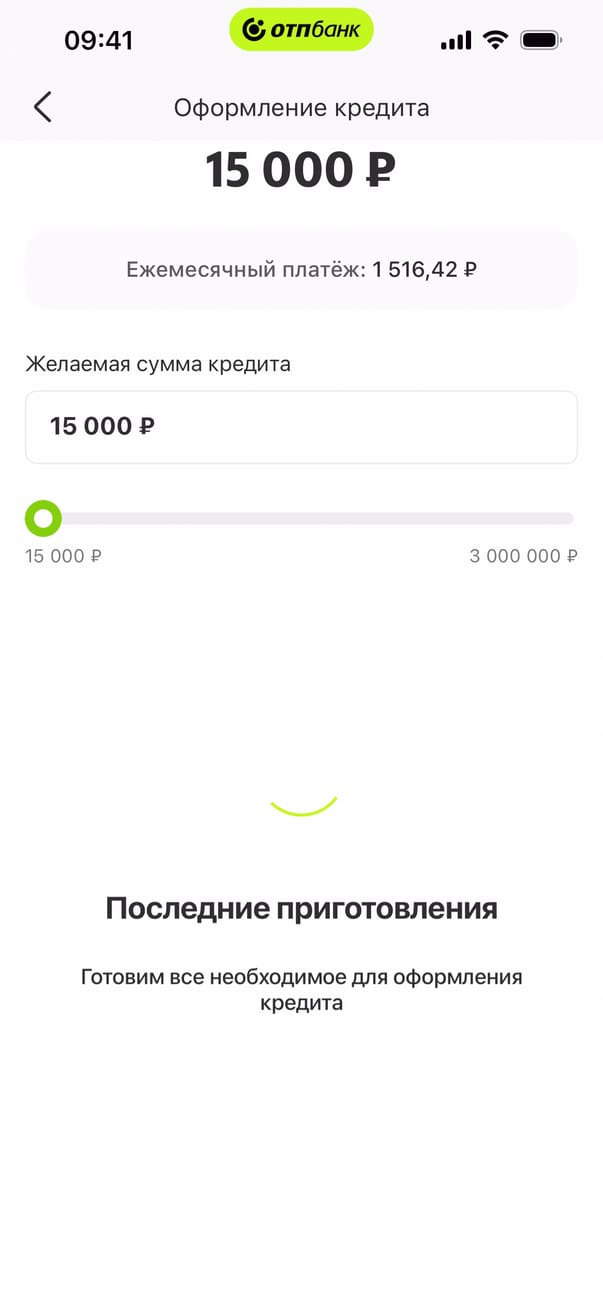Tap the loan amount slider handle
The height and width of the screenshot is (1305, 603).
click(43, 518)
